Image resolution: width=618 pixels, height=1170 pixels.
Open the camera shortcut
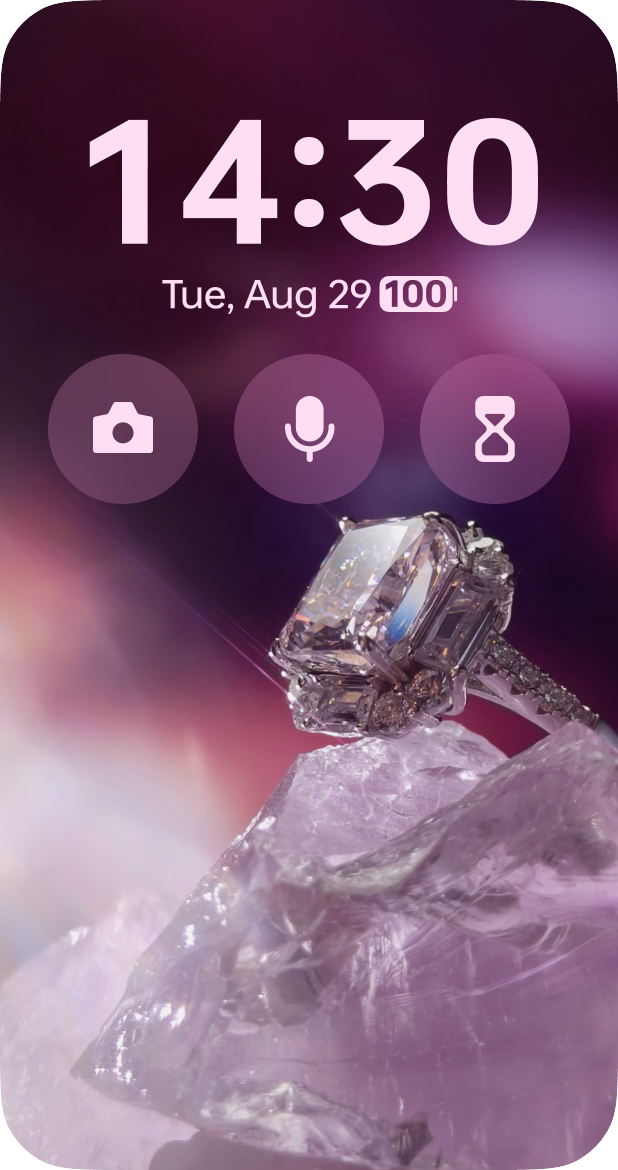tap(123, 430)
